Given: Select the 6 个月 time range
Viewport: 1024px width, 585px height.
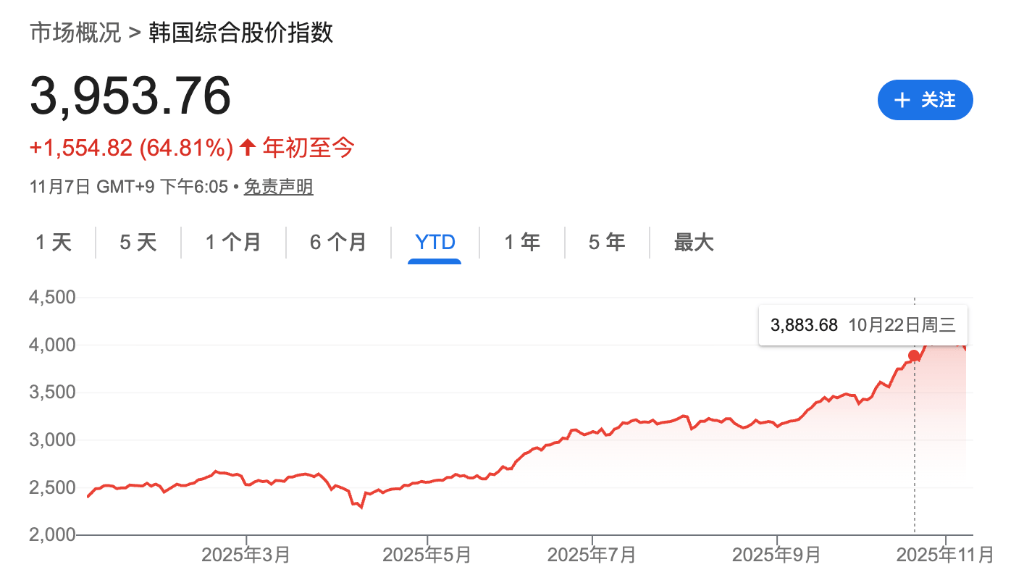Looking at the screenshot, I should pos(338,242).
